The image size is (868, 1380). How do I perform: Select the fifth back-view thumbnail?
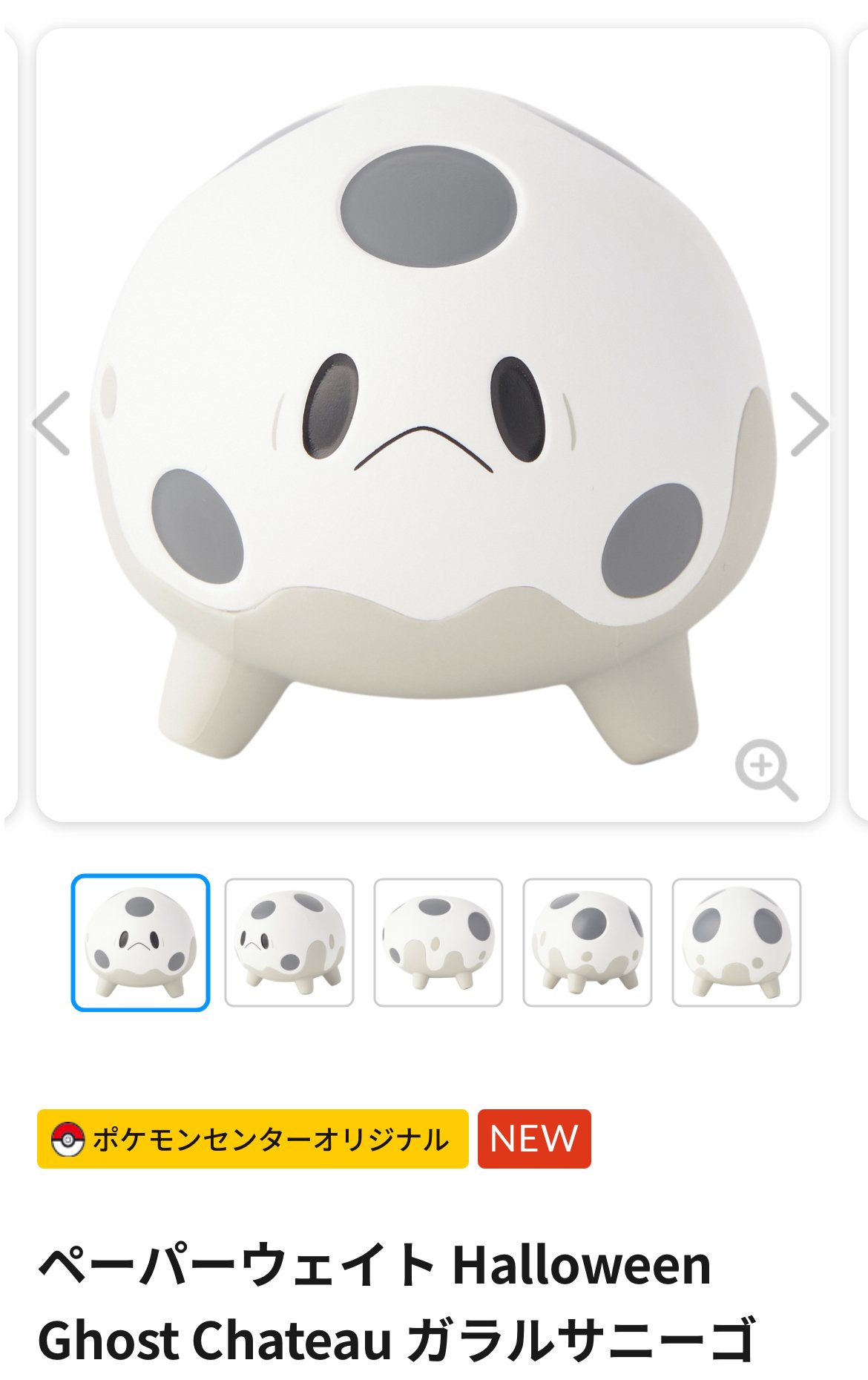click(737, 942)
